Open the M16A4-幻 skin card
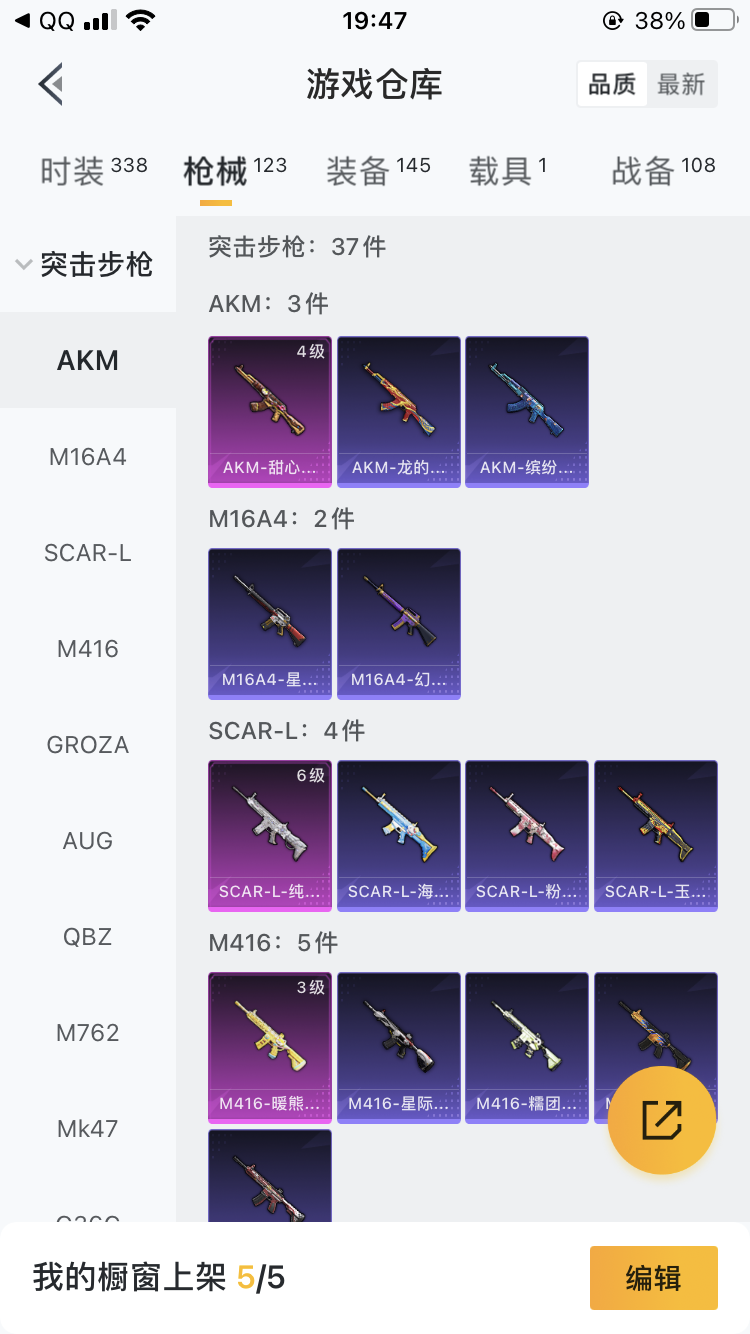The height and width of the screenshot is (1334, 750). pyautogui.click(x=399, y=624)
